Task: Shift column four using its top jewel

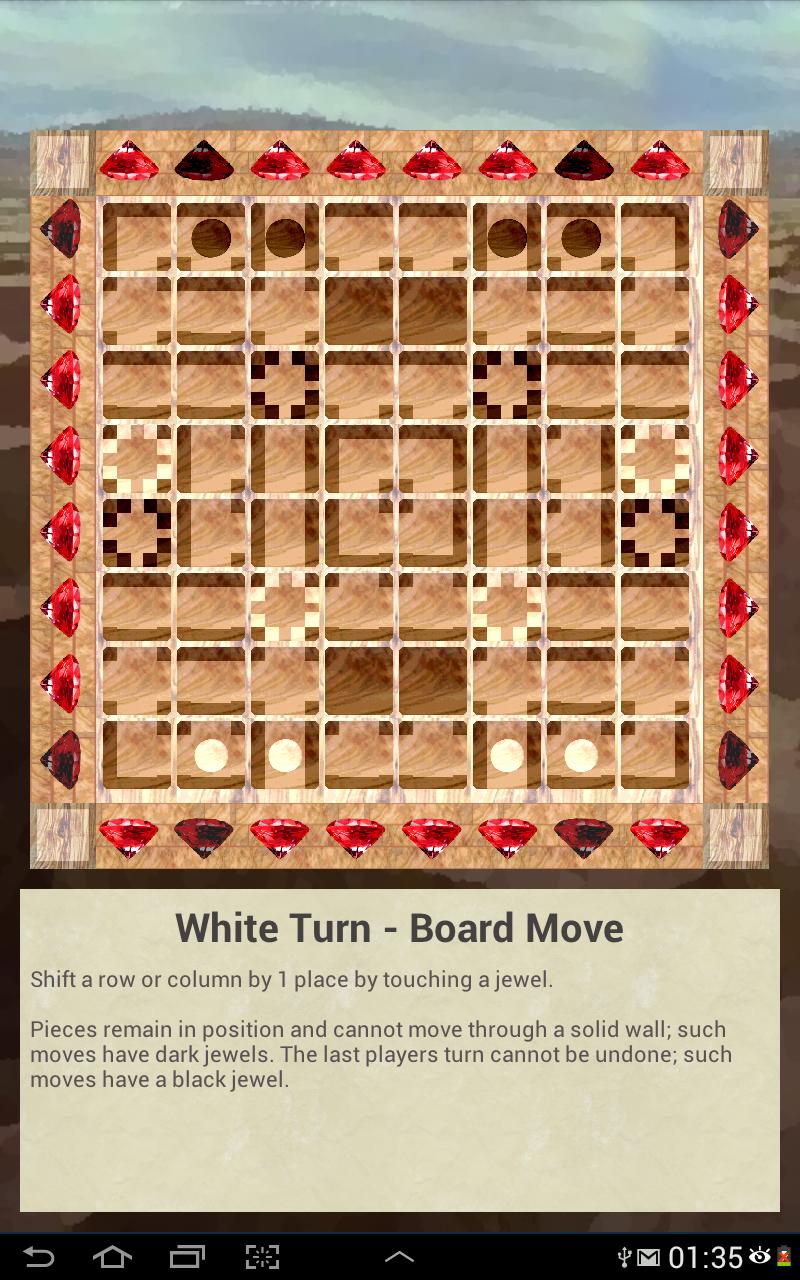Action: [356, 160]
